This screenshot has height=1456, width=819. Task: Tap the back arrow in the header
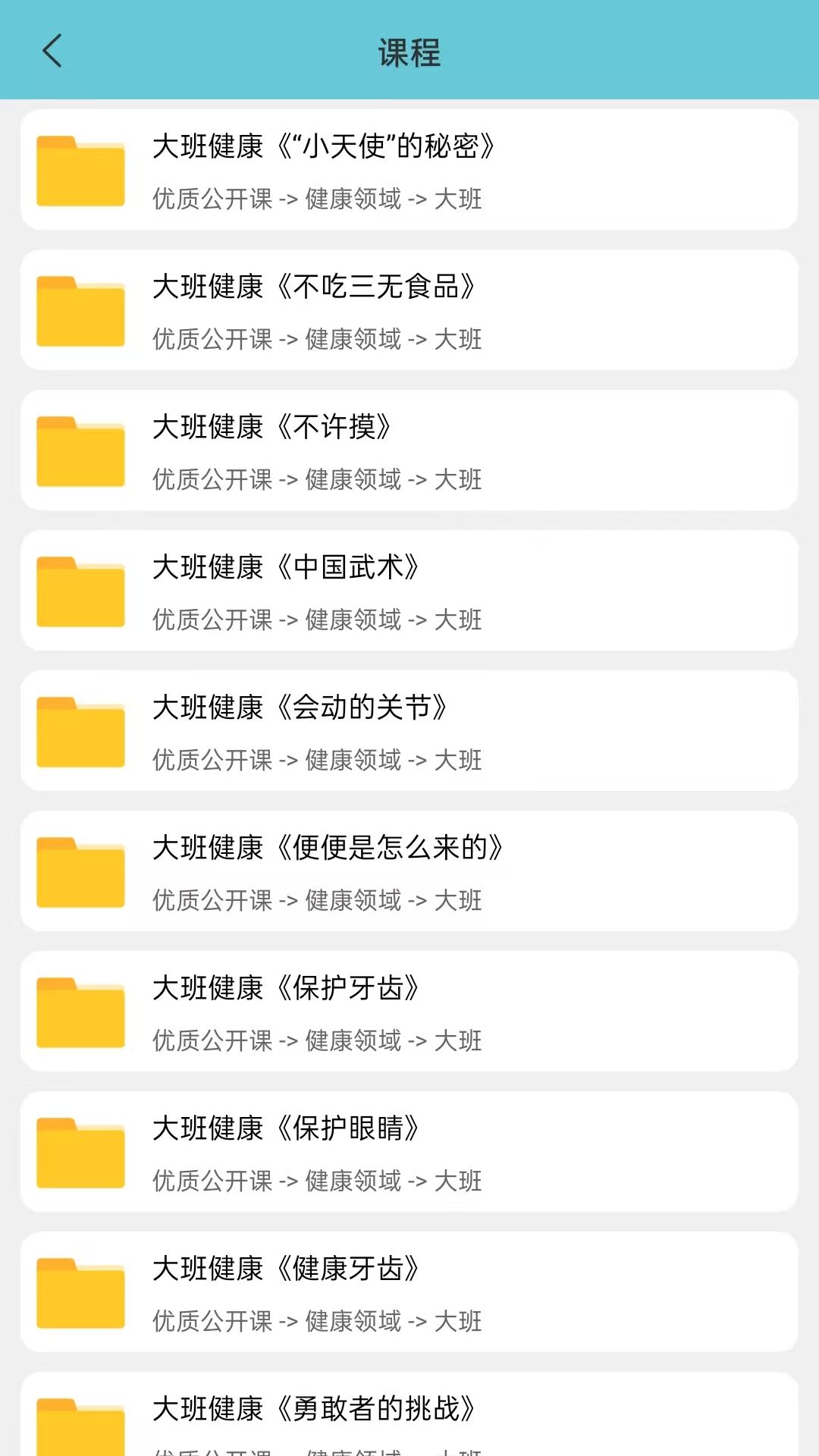(x=52, y=51)
